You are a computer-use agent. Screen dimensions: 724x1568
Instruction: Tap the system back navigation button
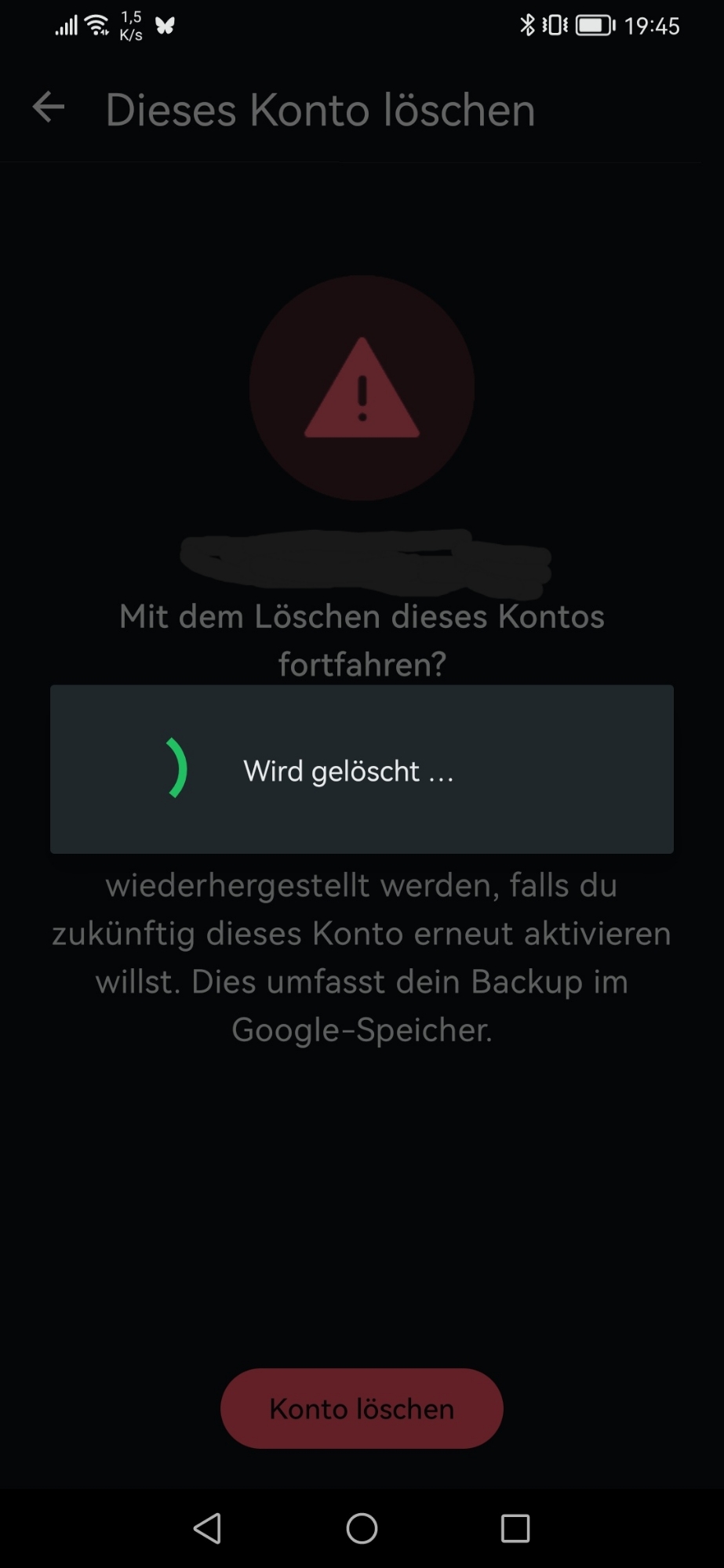(207, 1528)
